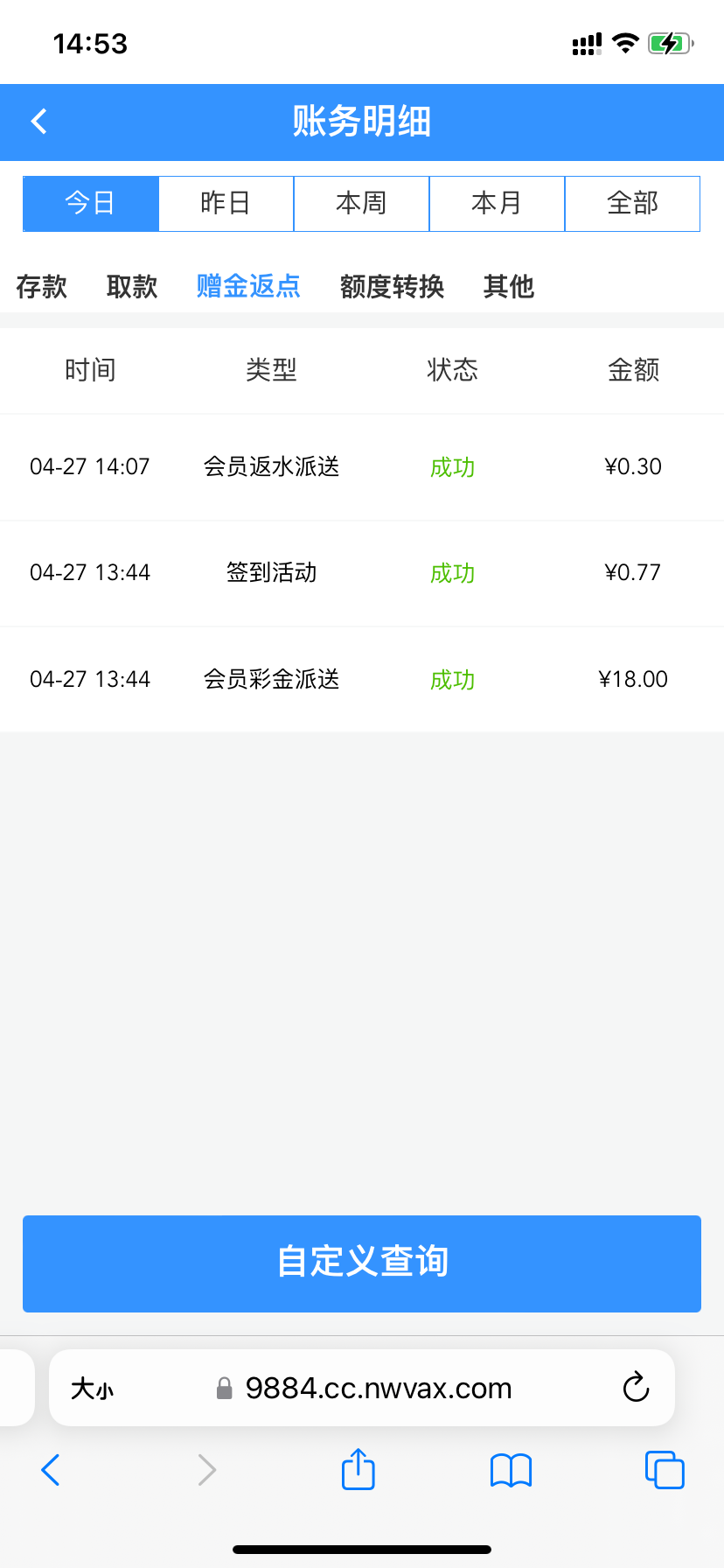Screen dimensions: 724x1568
Task: Open Safari page size options 大小
Action: (93, 1389)
